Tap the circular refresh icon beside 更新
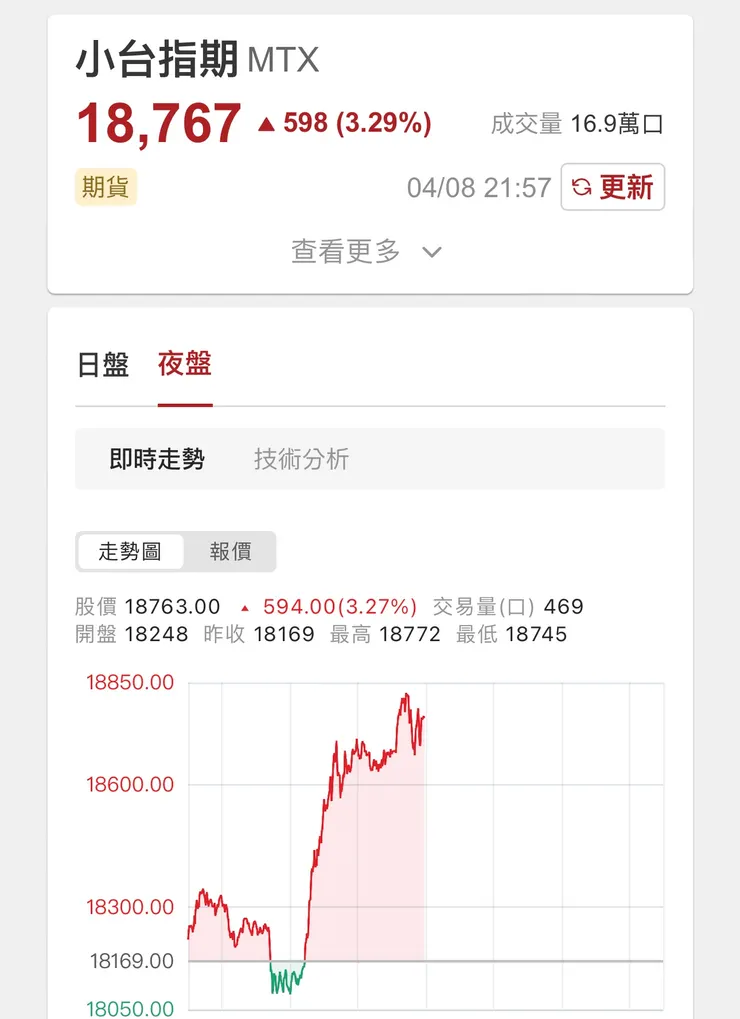The height and width of the screenshot is (1019, 740). click(582, 187)
